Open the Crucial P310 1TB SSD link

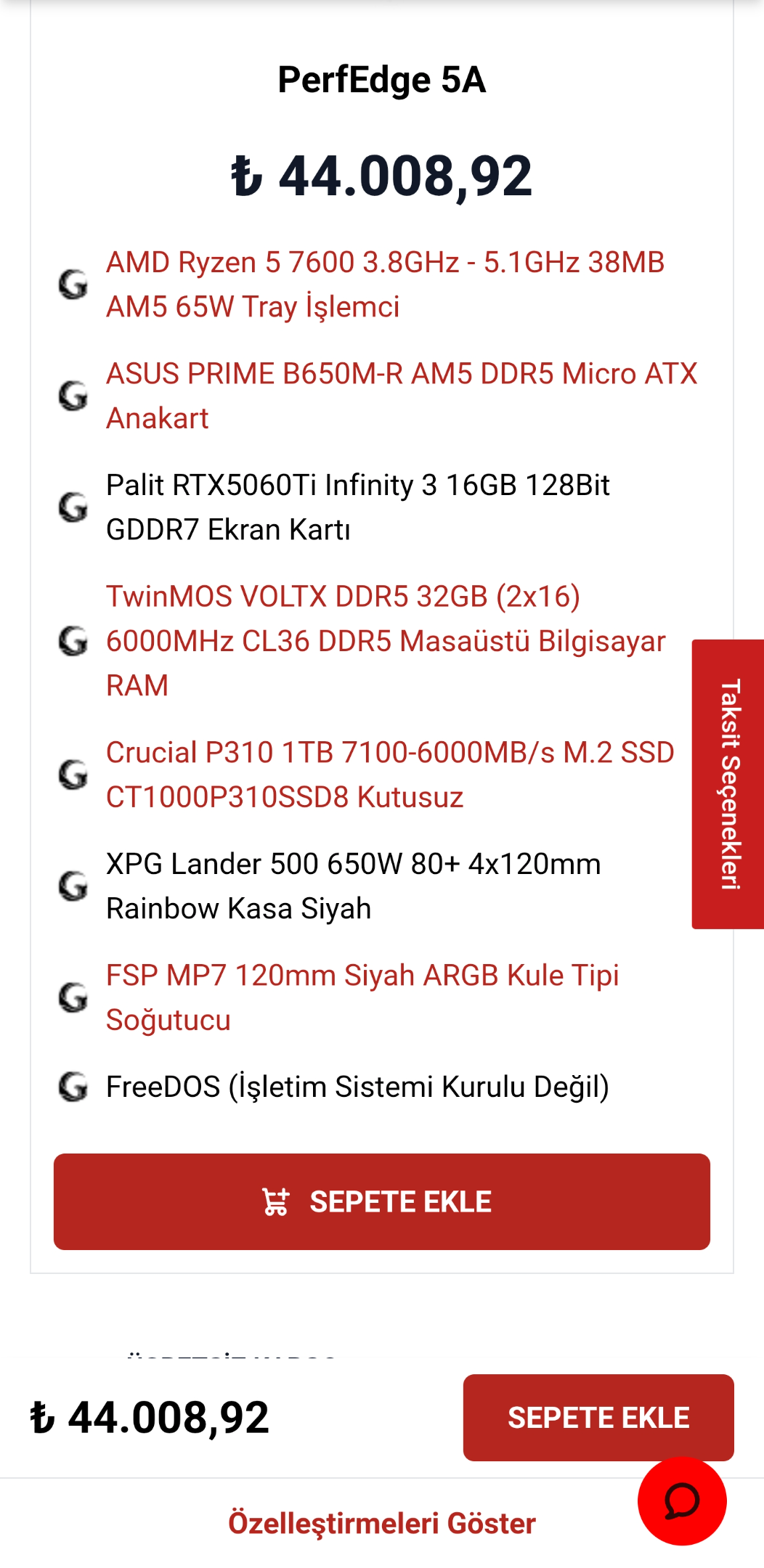pyautogui.click(x=390, y=775)
